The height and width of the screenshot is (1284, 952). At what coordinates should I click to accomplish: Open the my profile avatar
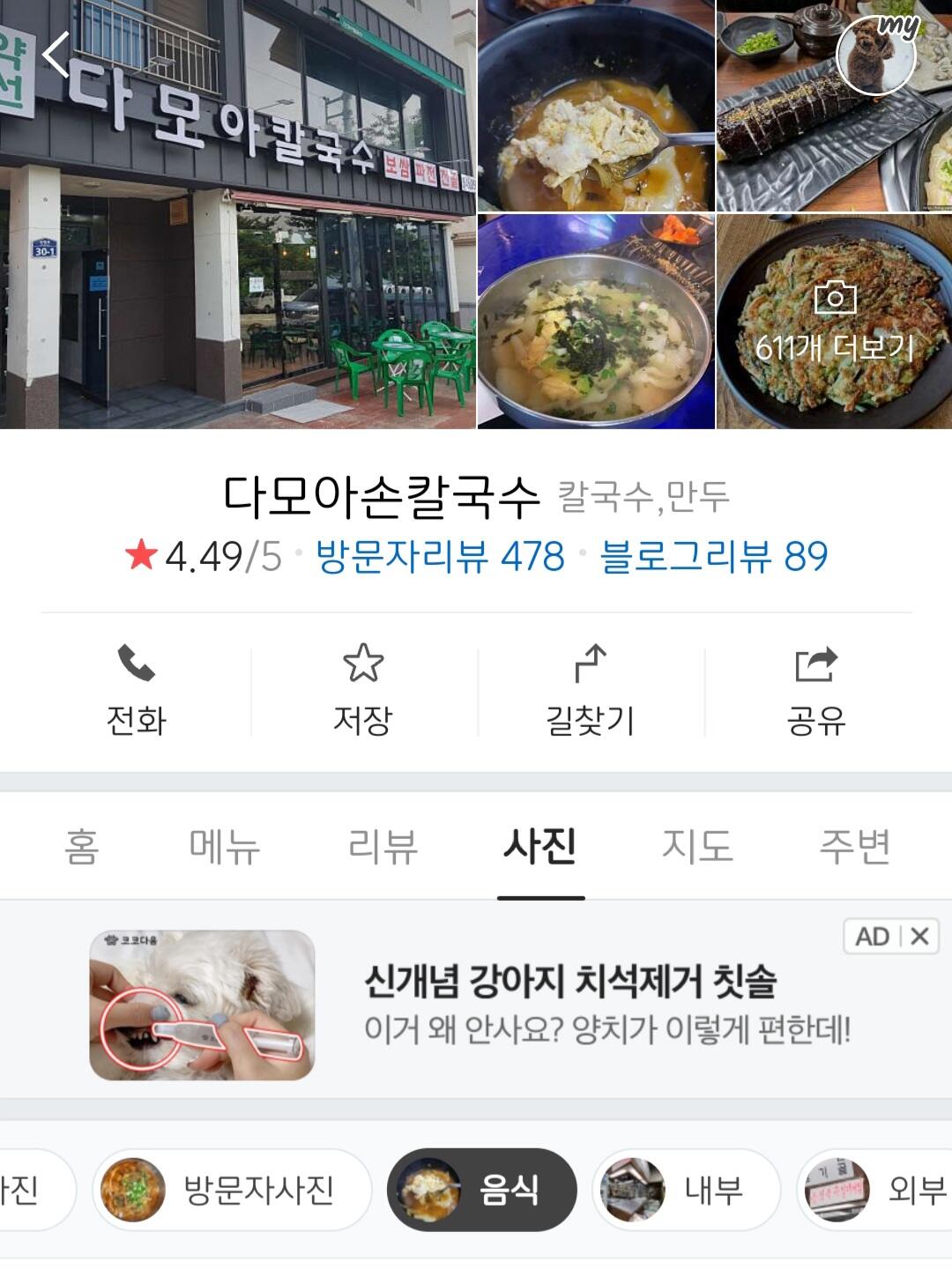coord(876,55)
